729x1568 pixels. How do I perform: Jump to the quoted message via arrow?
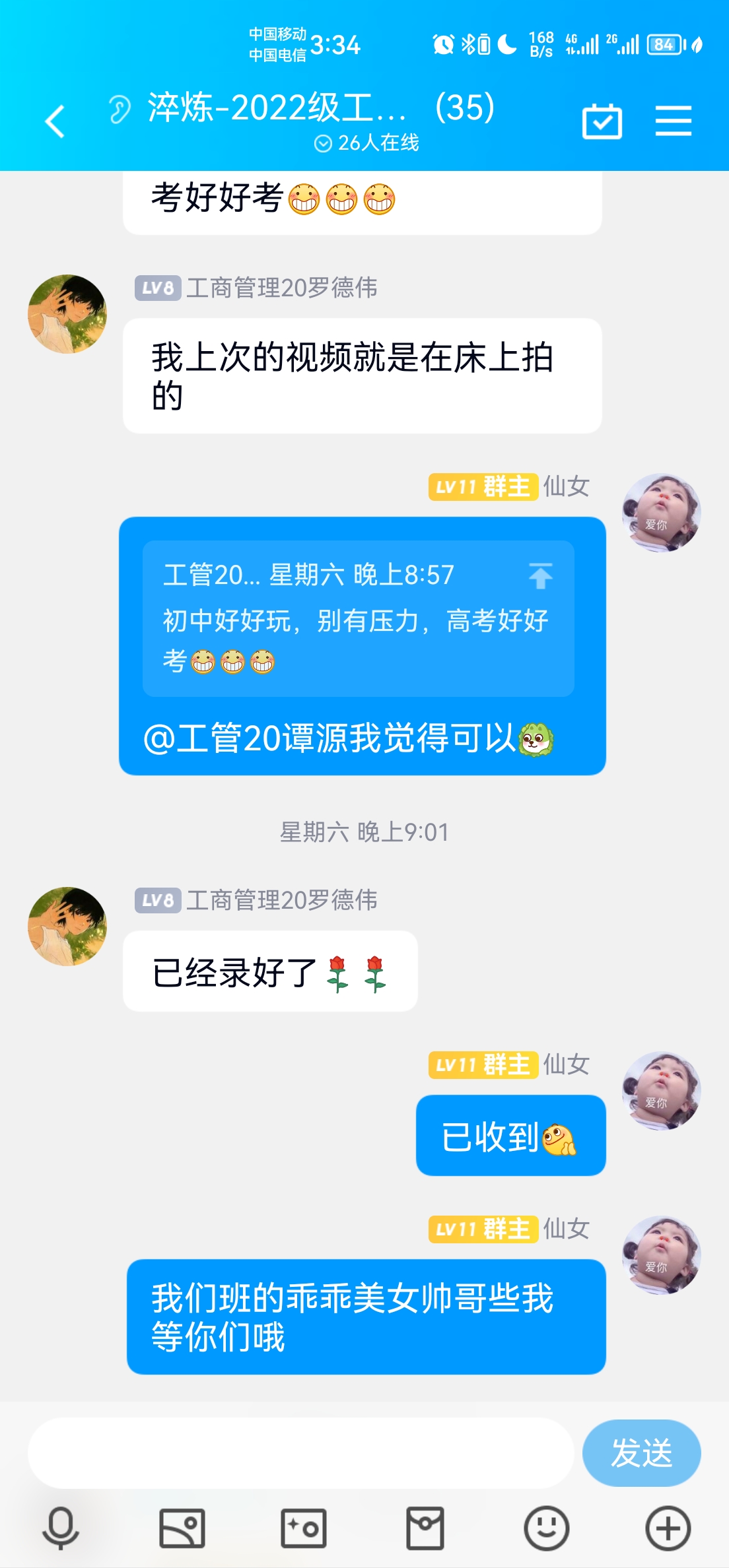click(540, 575)
